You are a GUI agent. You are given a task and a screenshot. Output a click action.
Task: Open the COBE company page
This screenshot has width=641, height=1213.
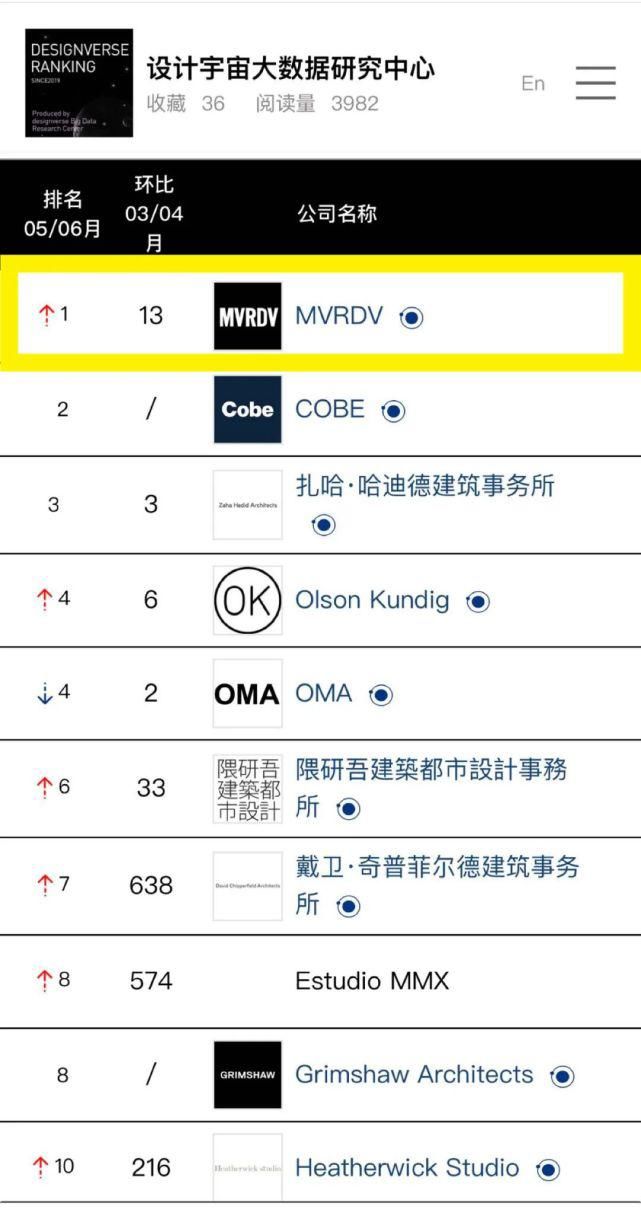coord(330,409)
